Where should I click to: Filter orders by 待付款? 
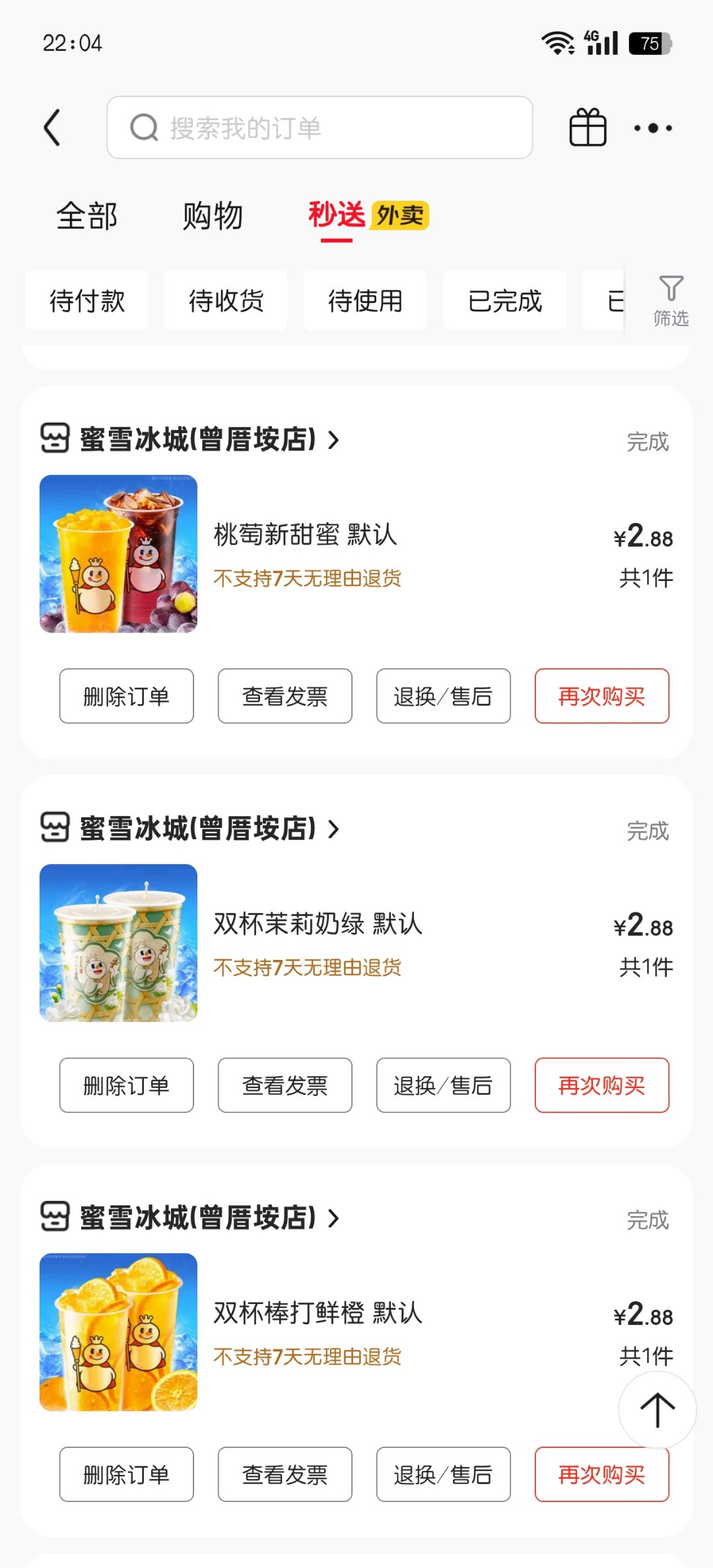[x=87, y=300]
